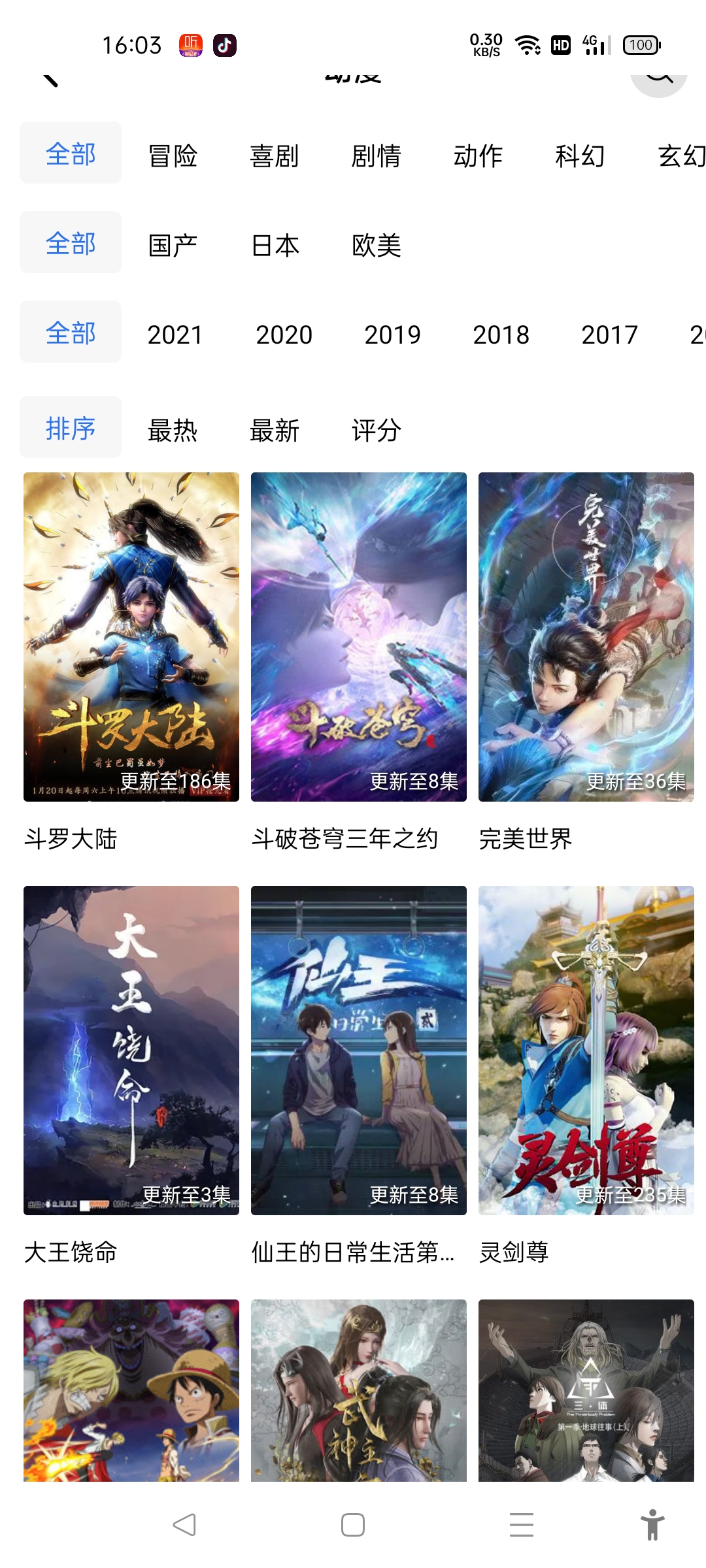Show anime from 2019

[x=392, y=335]
